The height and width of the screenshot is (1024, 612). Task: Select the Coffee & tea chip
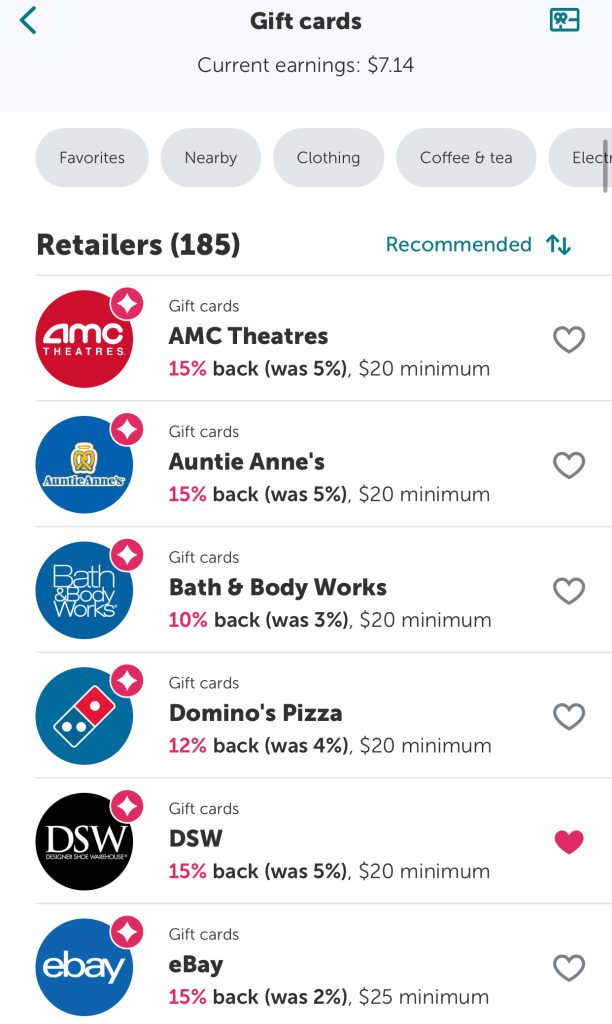point(466,157)
